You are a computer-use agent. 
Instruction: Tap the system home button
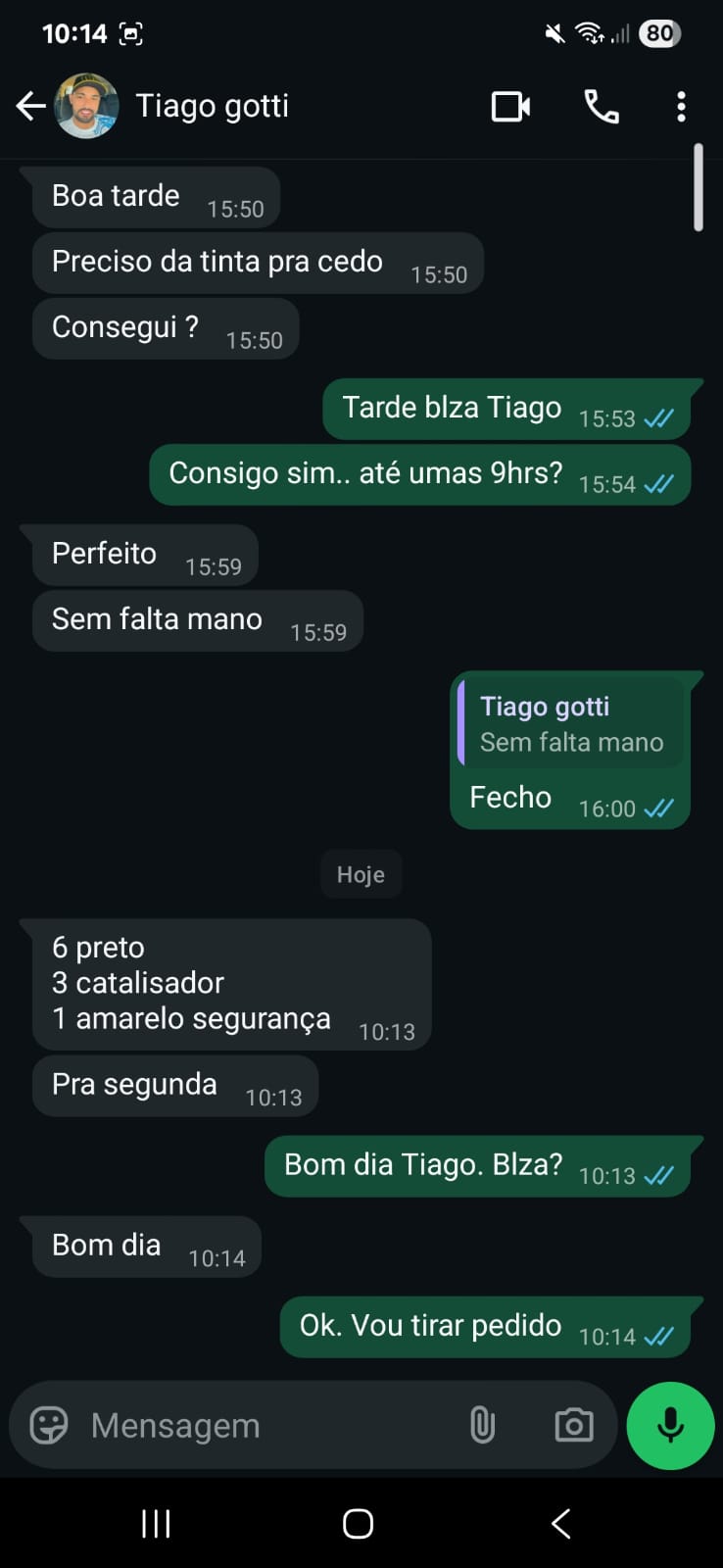coord(358,1524)
